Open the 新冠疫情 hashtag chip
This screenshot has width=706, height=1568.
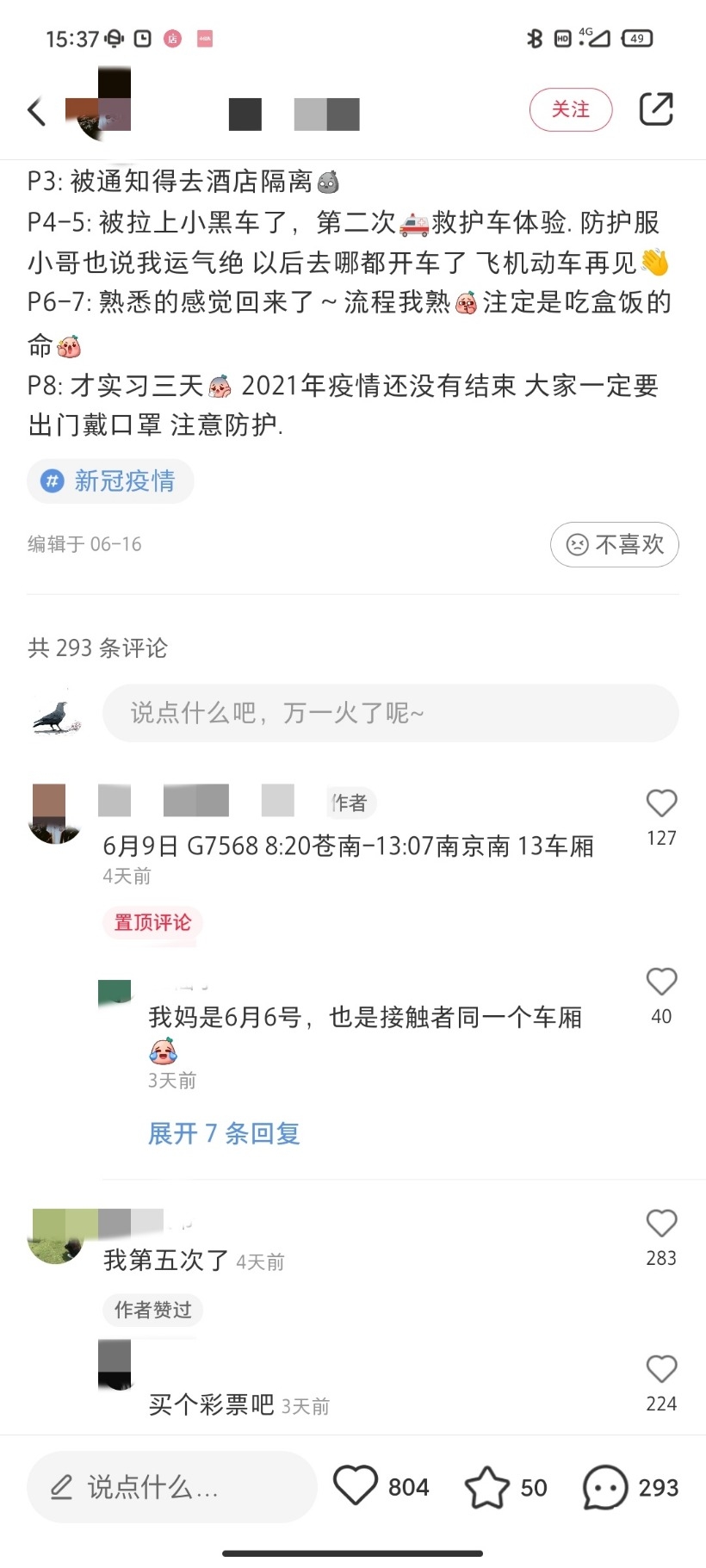coord(110,480)
